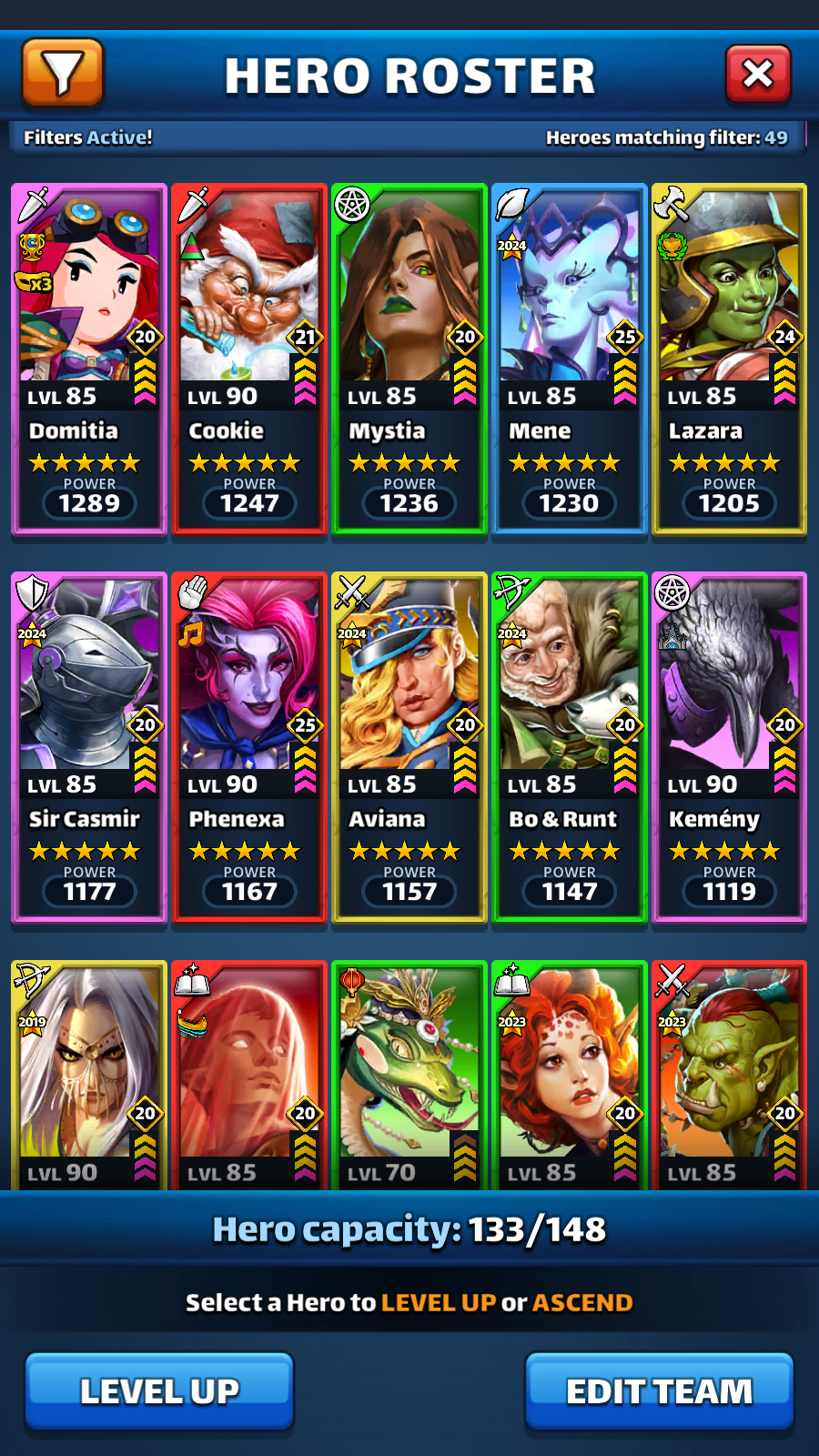Open the hero filter options
Viewport: 819px width, 1456px height.
[x=62, y=73]
